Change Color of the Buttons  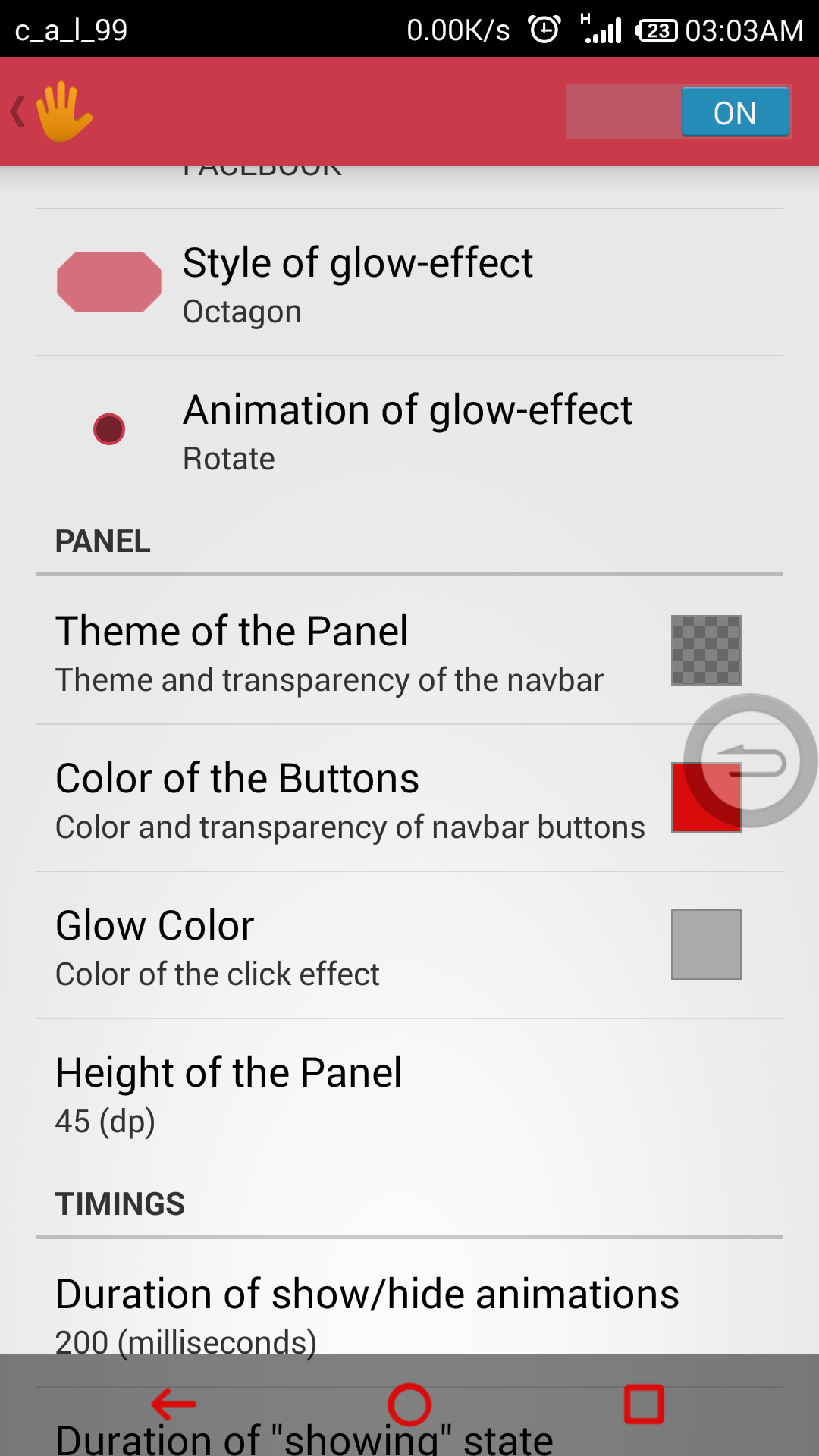tap(409, 799)
